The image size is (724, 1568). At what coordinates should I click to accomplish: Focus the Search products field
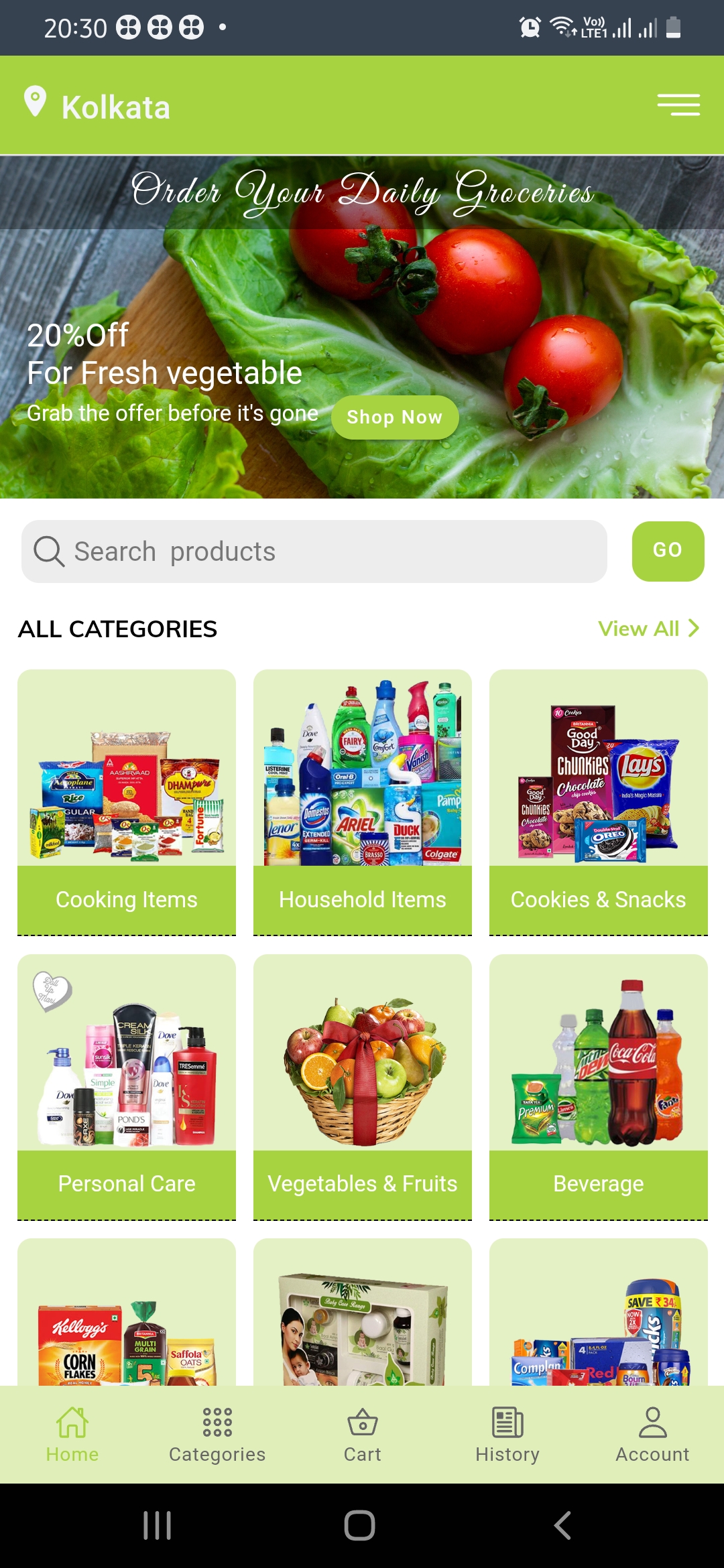314,551
